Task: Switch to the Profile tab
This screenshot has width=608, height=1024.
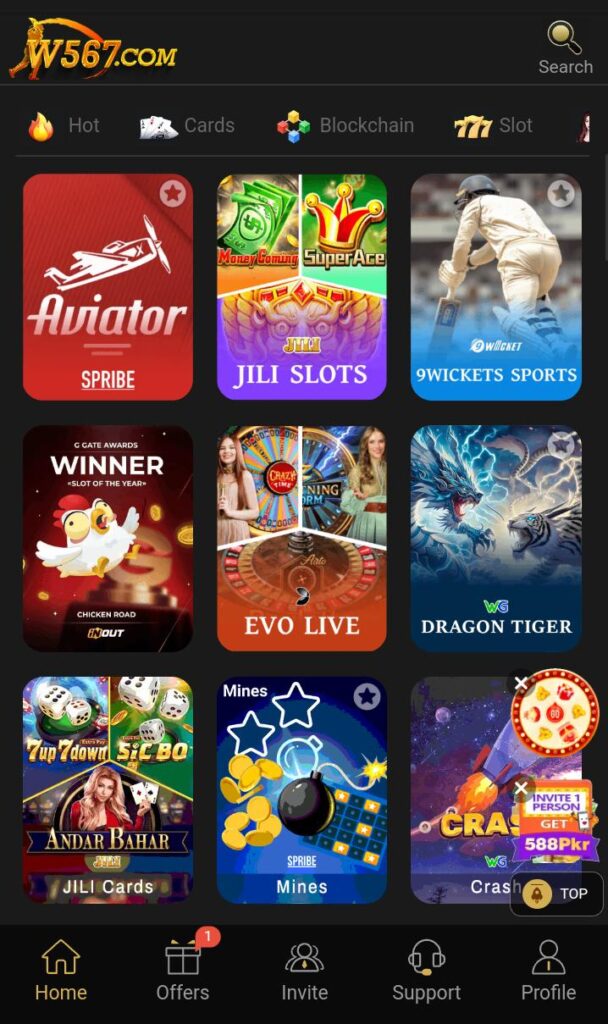Action: (548, 972)
